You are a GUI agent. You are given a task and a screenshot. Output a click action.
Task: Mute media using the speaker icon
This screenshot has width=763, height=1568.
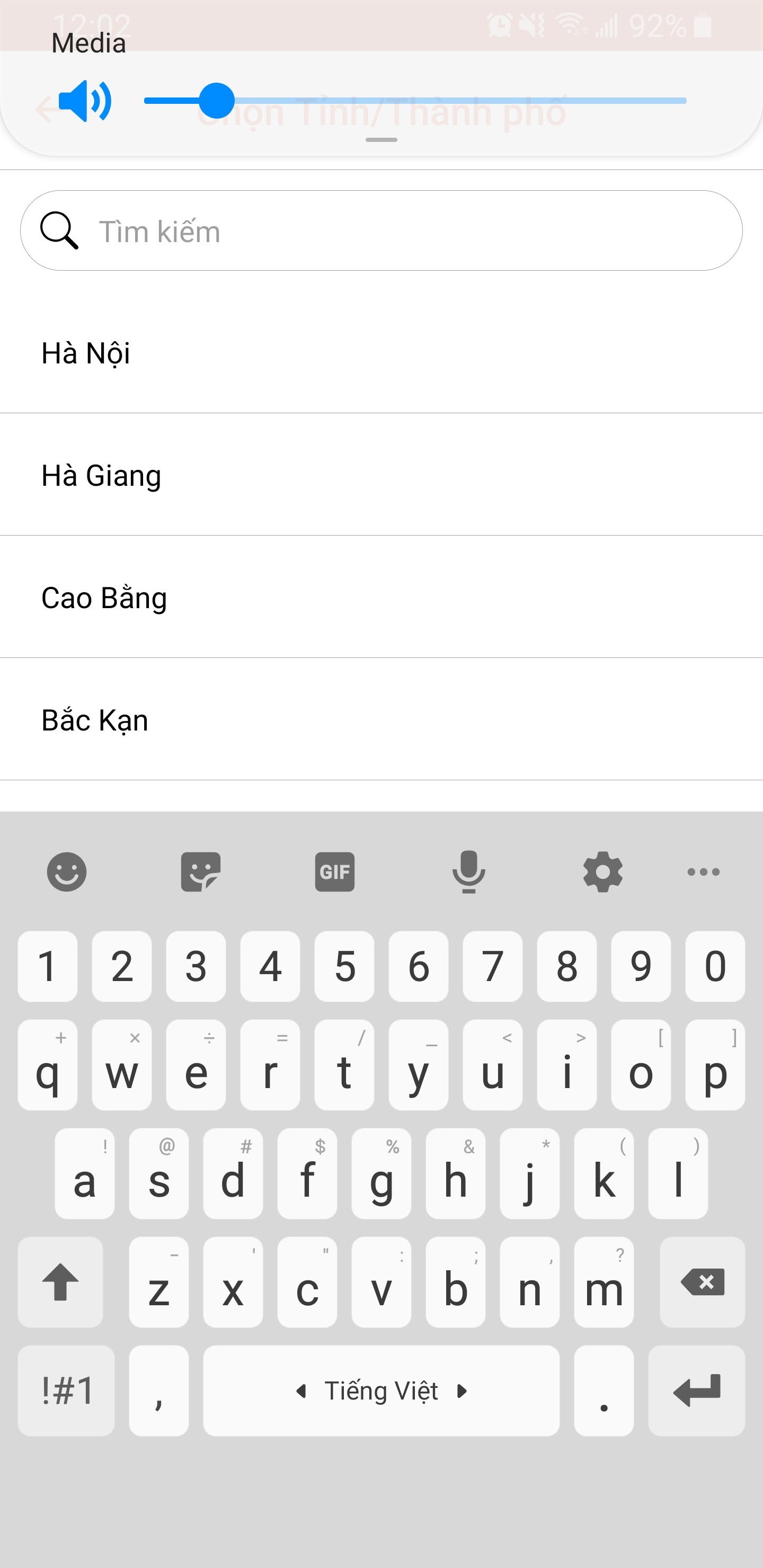coord(85,101)
